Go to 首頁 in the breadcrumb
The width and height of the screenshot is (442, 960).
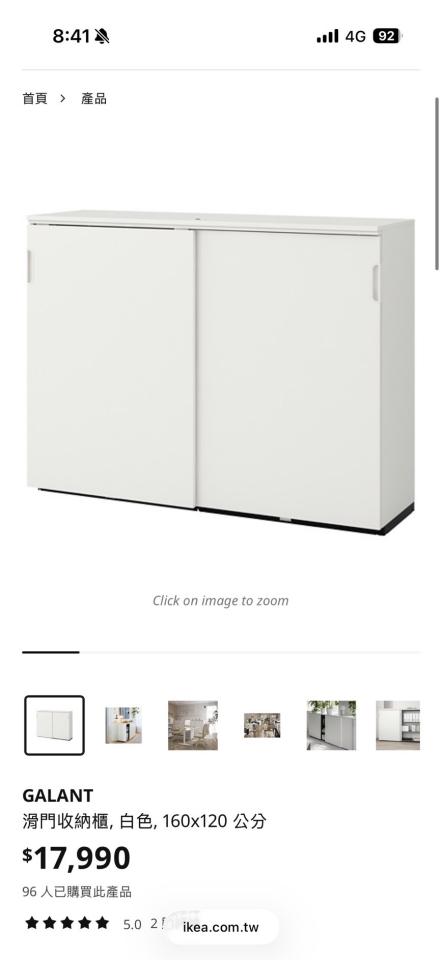tap(35, 99)
